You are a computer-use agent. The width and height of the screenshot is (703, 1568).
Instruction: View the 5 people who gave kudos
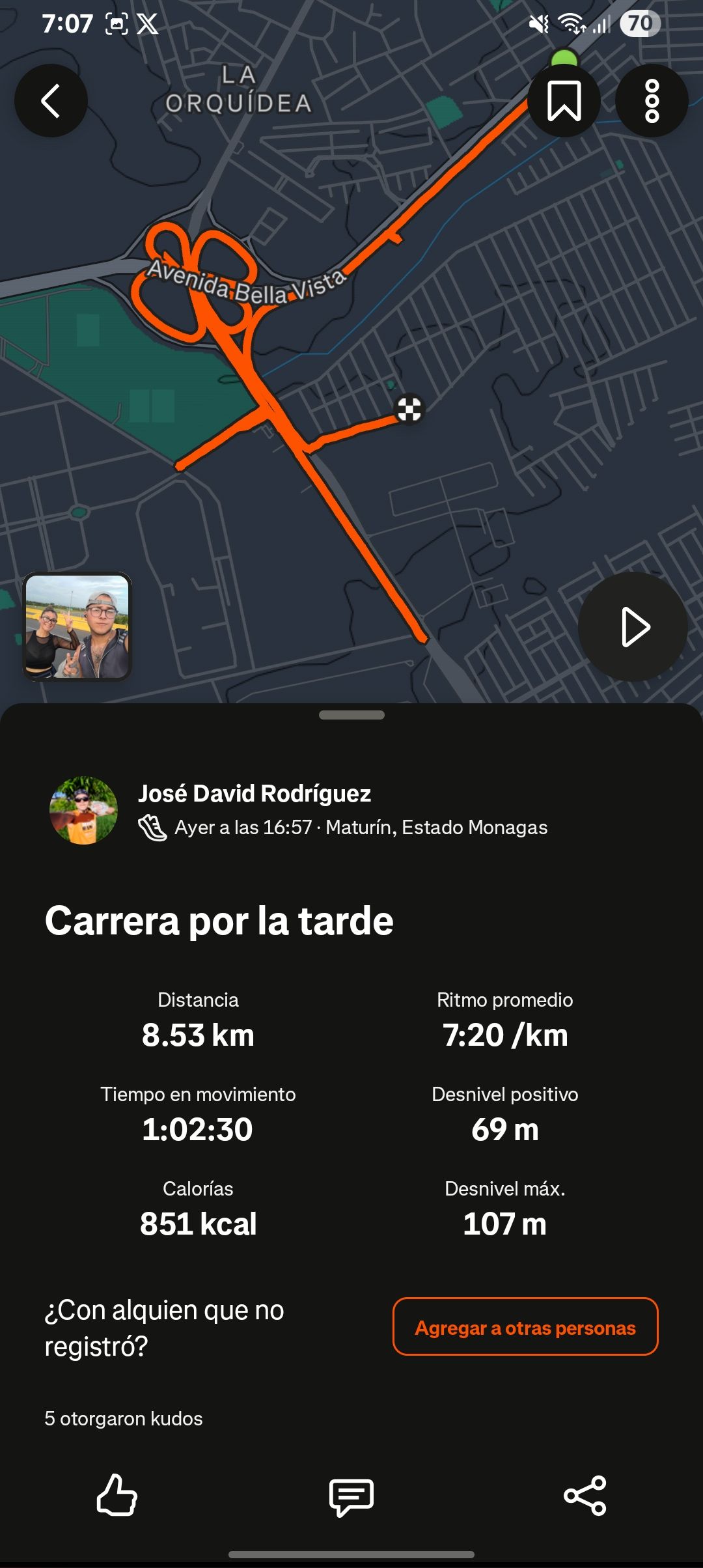pyautogui.click(x=124, y=1418)
